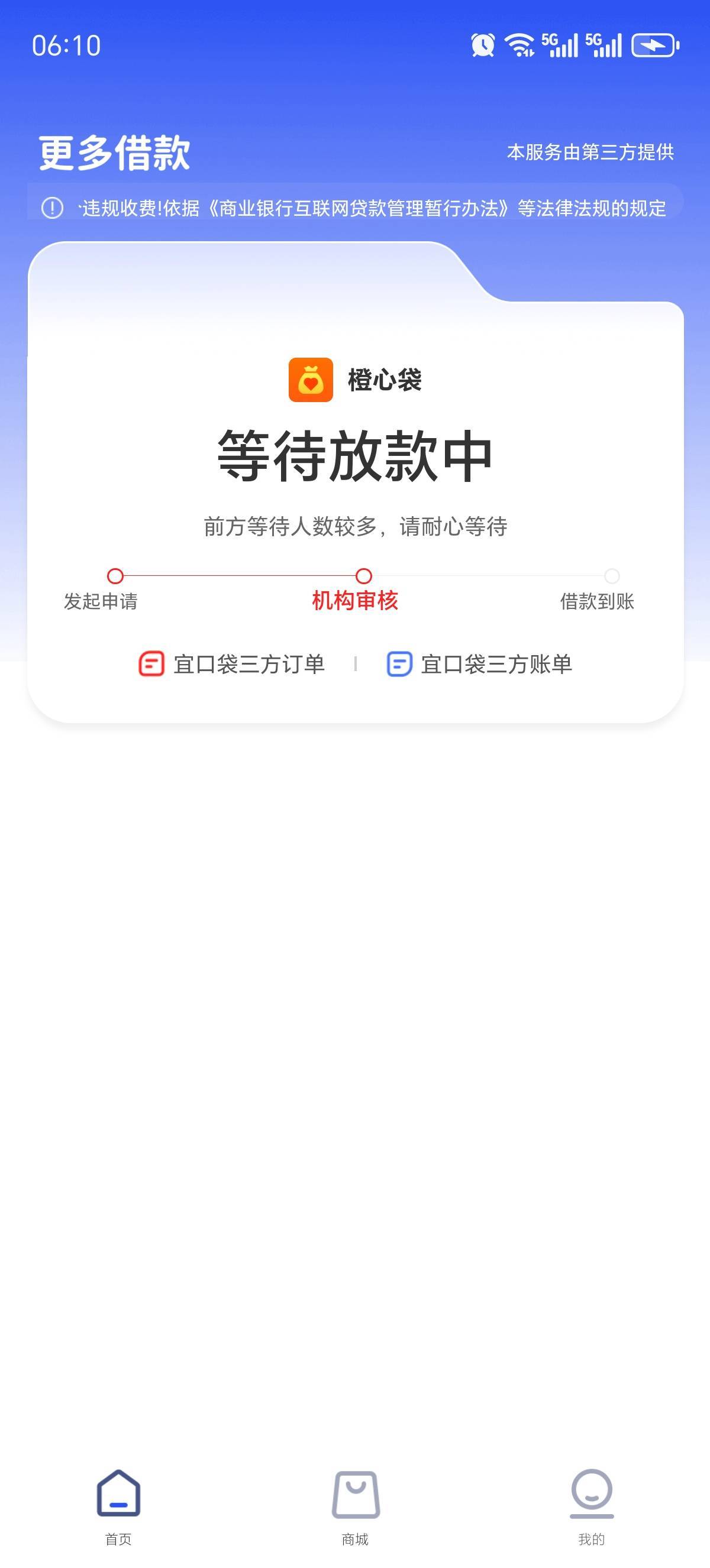Switch to the 首页 tab

[118, 1505]
